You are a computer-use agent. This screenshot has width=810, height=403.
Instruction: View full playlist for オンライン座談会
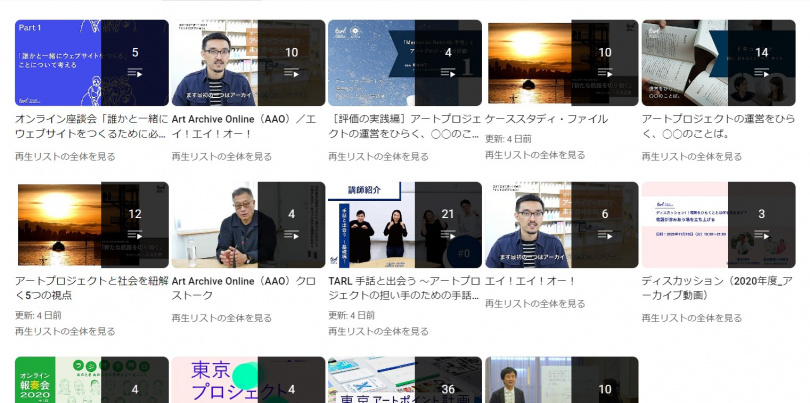[65, 156]
